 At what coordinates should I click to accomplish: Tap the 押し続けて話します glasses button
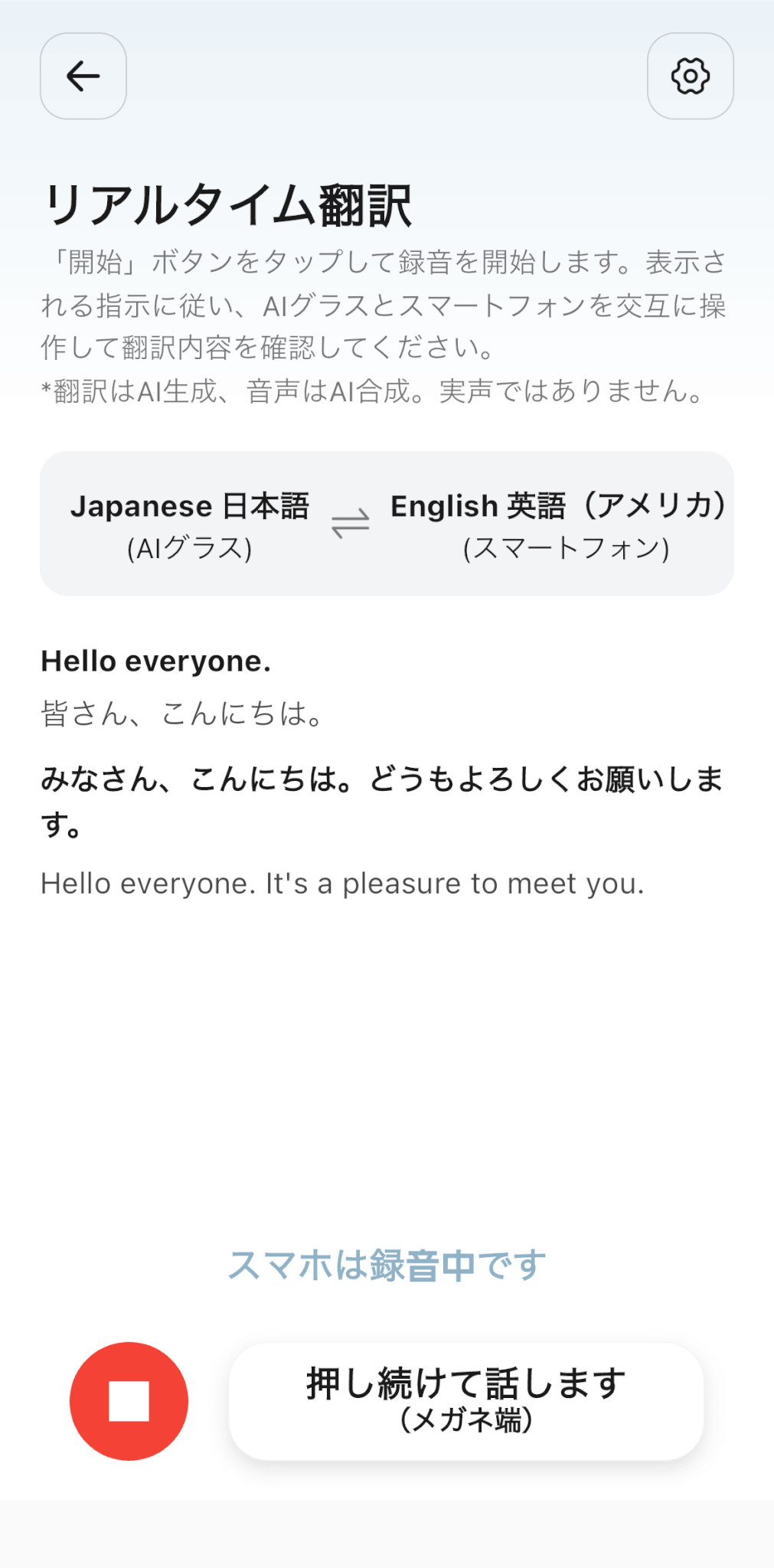[x=465, y=1400]
